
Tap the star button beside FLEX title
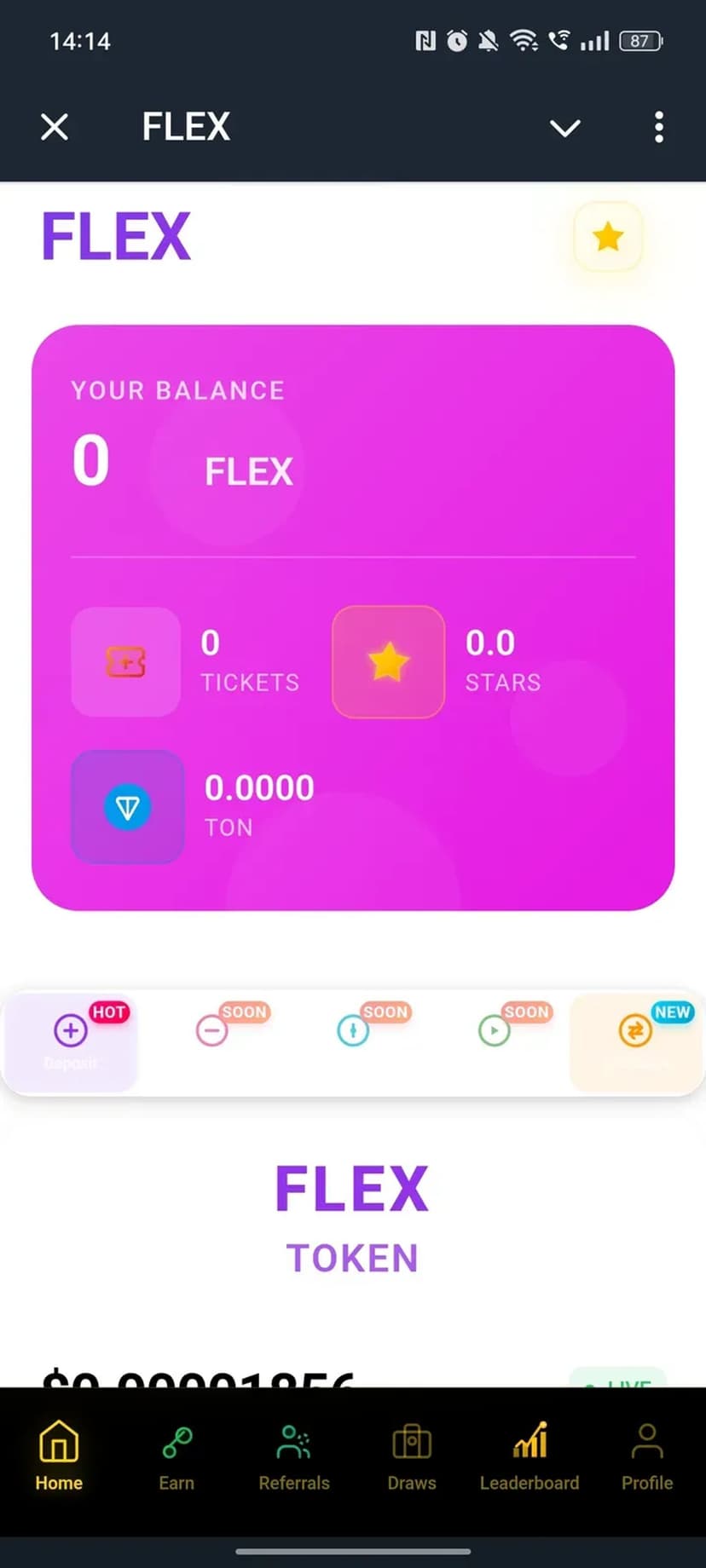pos(608,237)
